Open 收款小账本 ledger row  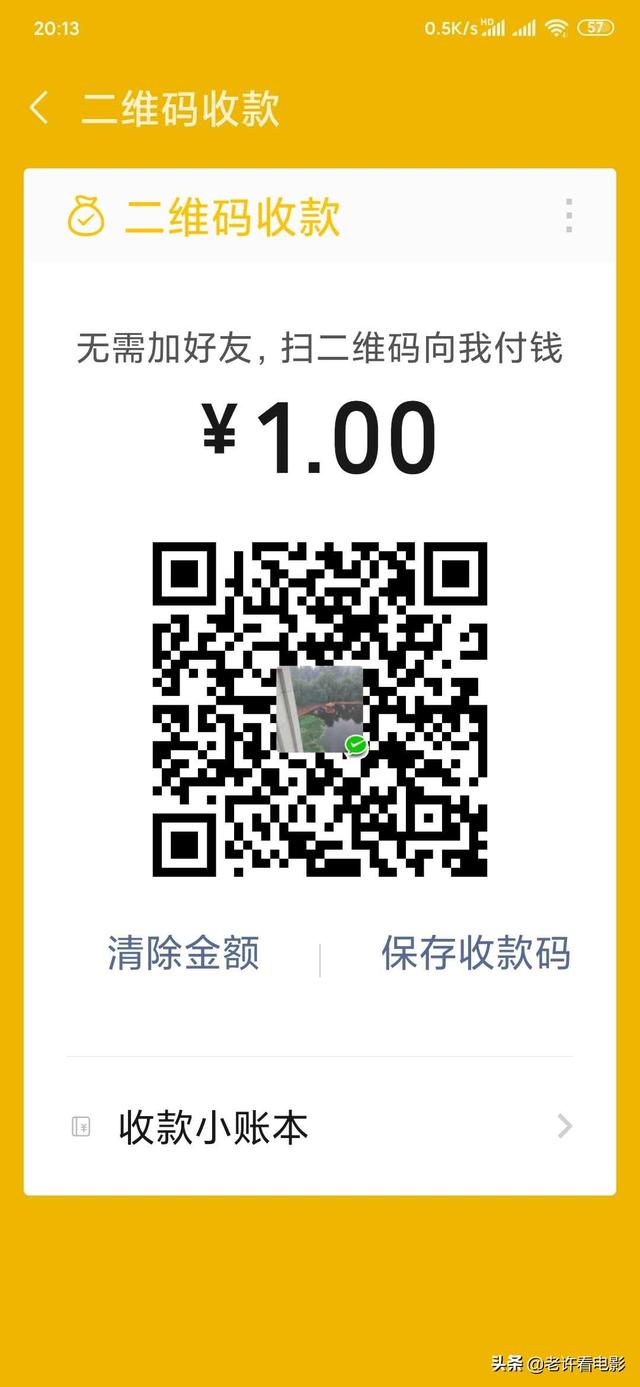(x=320, y=1127)
